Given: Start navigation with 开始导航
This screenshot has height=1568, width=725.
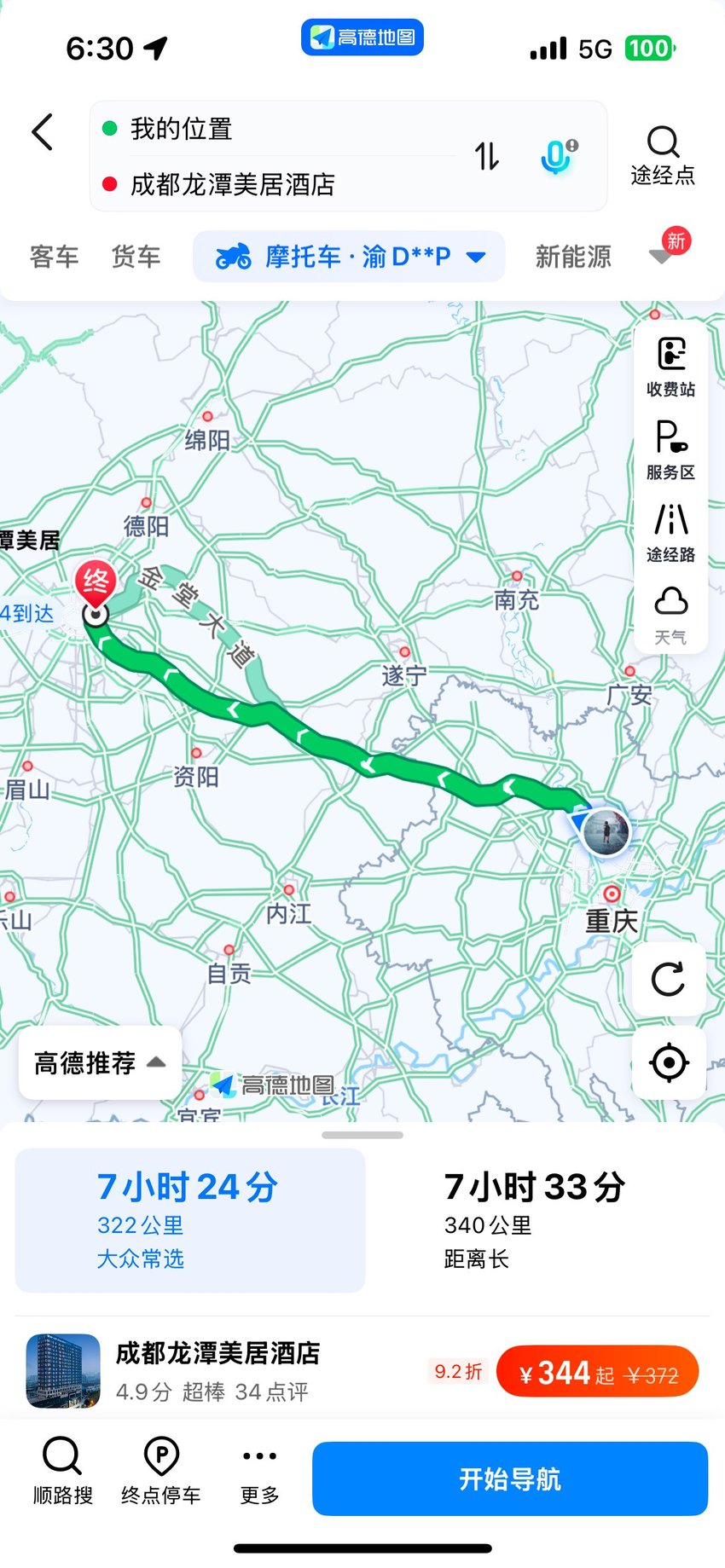Looking at the screenshot, I should point(510,1478).
